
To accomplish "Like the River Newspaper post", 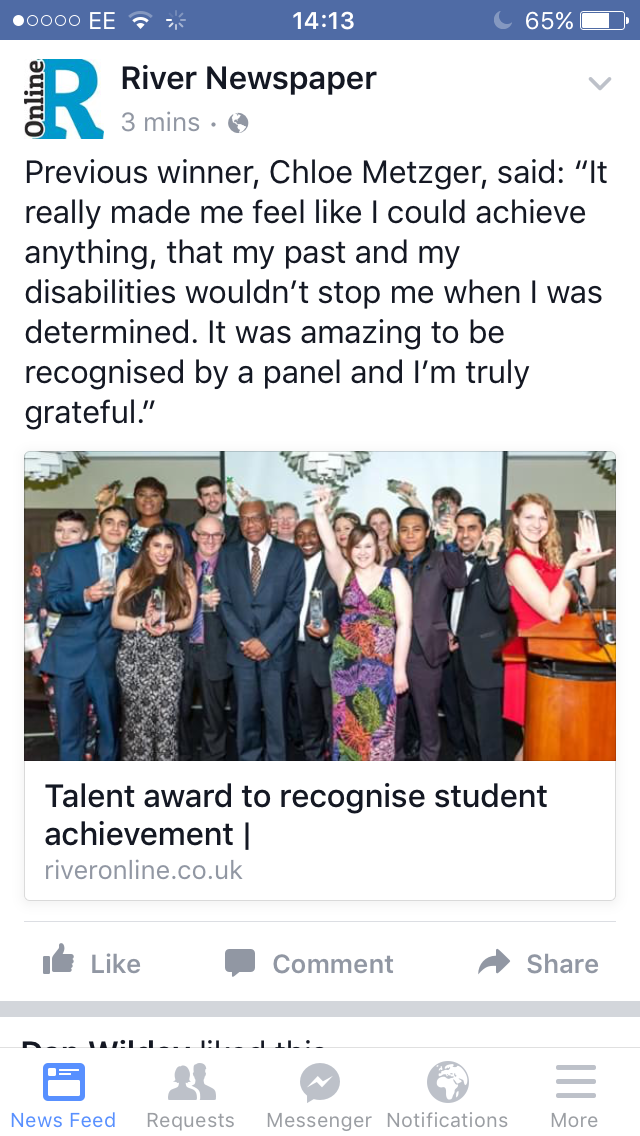I will point(92,963).
